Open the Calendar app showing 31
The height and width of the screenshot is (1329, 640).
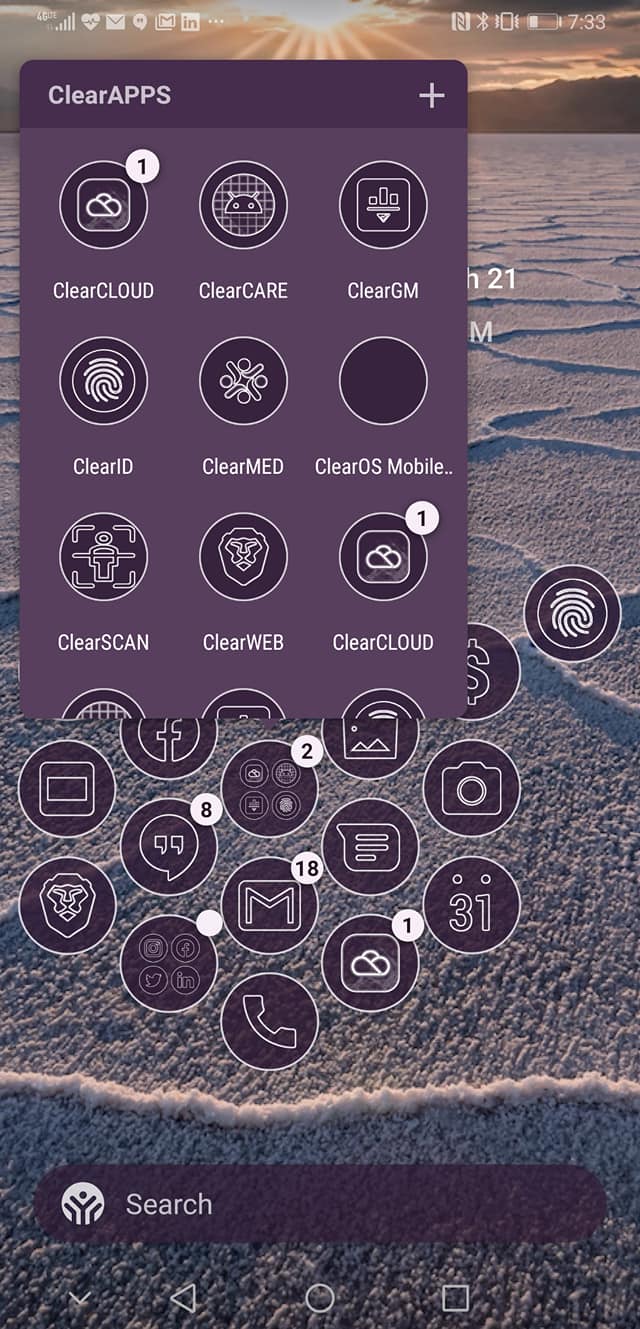click(471, 905)
